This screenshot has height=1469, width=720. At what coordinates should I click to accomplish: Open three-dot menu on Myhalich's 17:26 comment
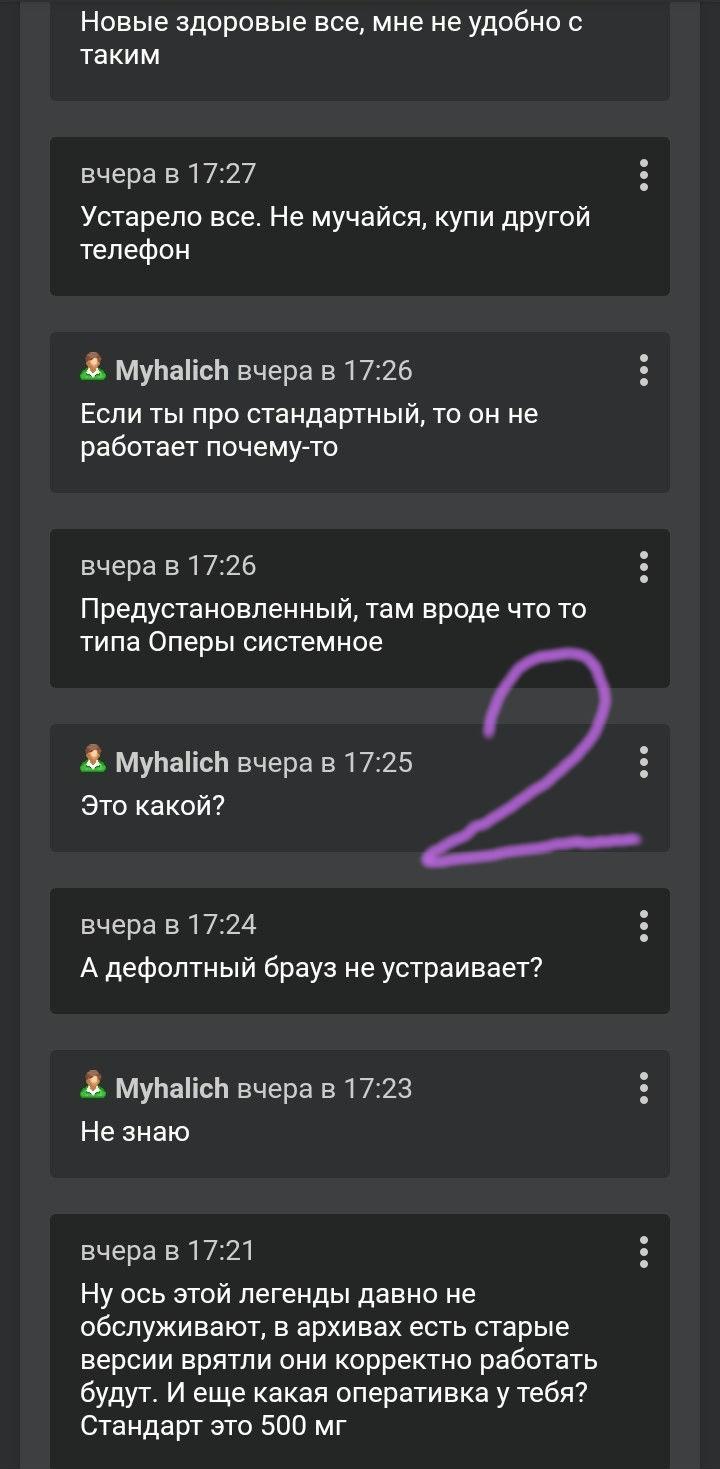[643, 371]
